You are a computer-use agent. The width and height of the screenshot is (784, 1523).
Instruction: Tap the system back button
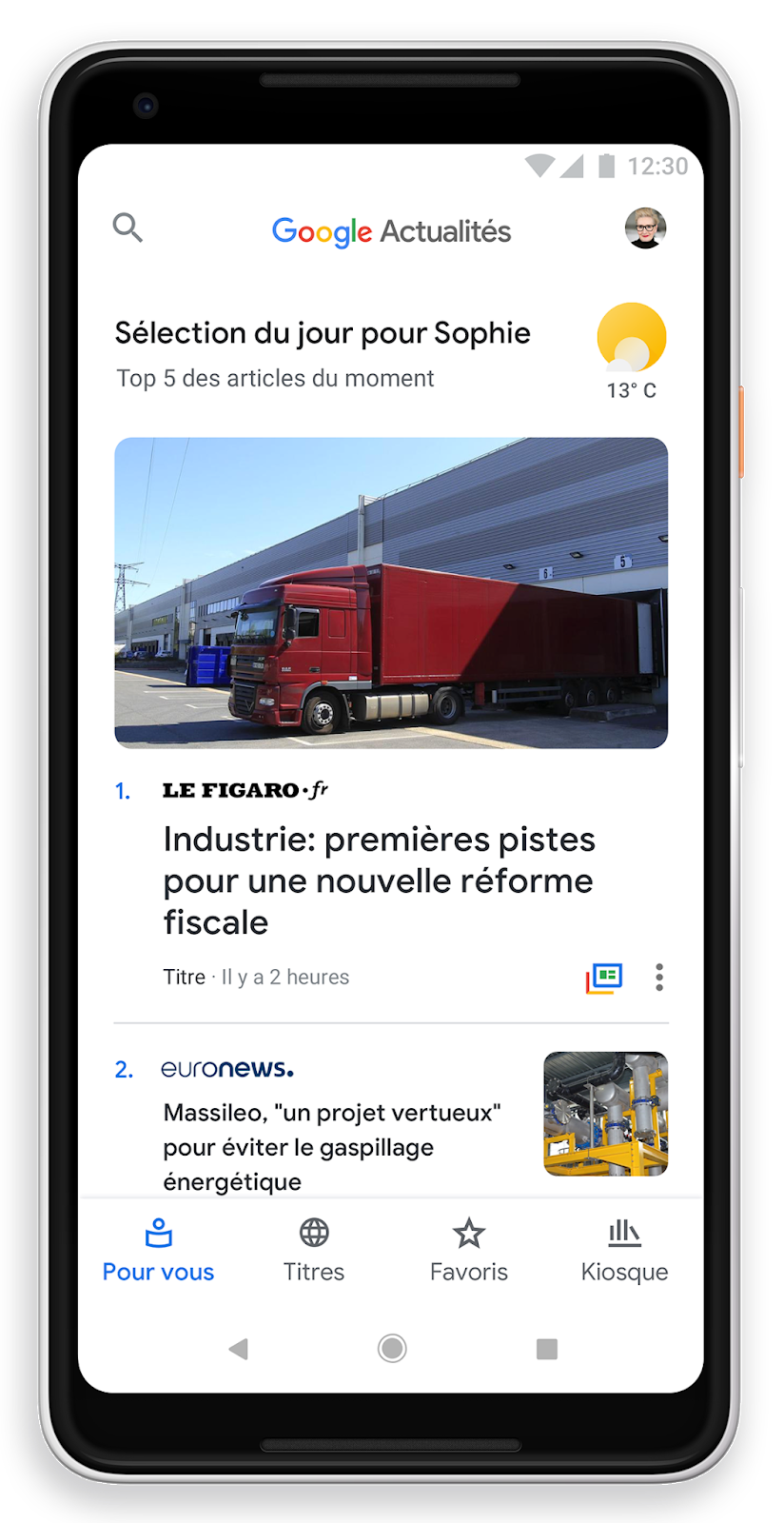pyautogui.click(x=238, y=1349)
